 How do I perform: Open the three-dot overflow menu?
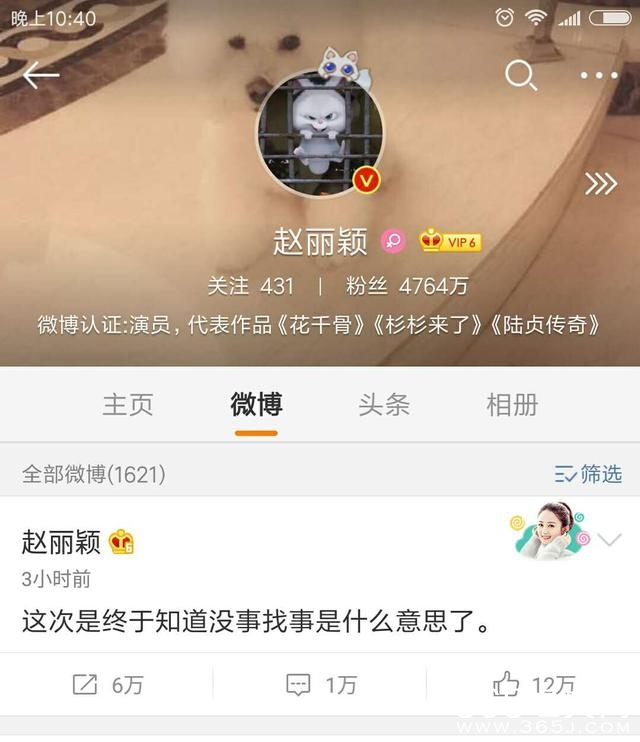[599, 75]
